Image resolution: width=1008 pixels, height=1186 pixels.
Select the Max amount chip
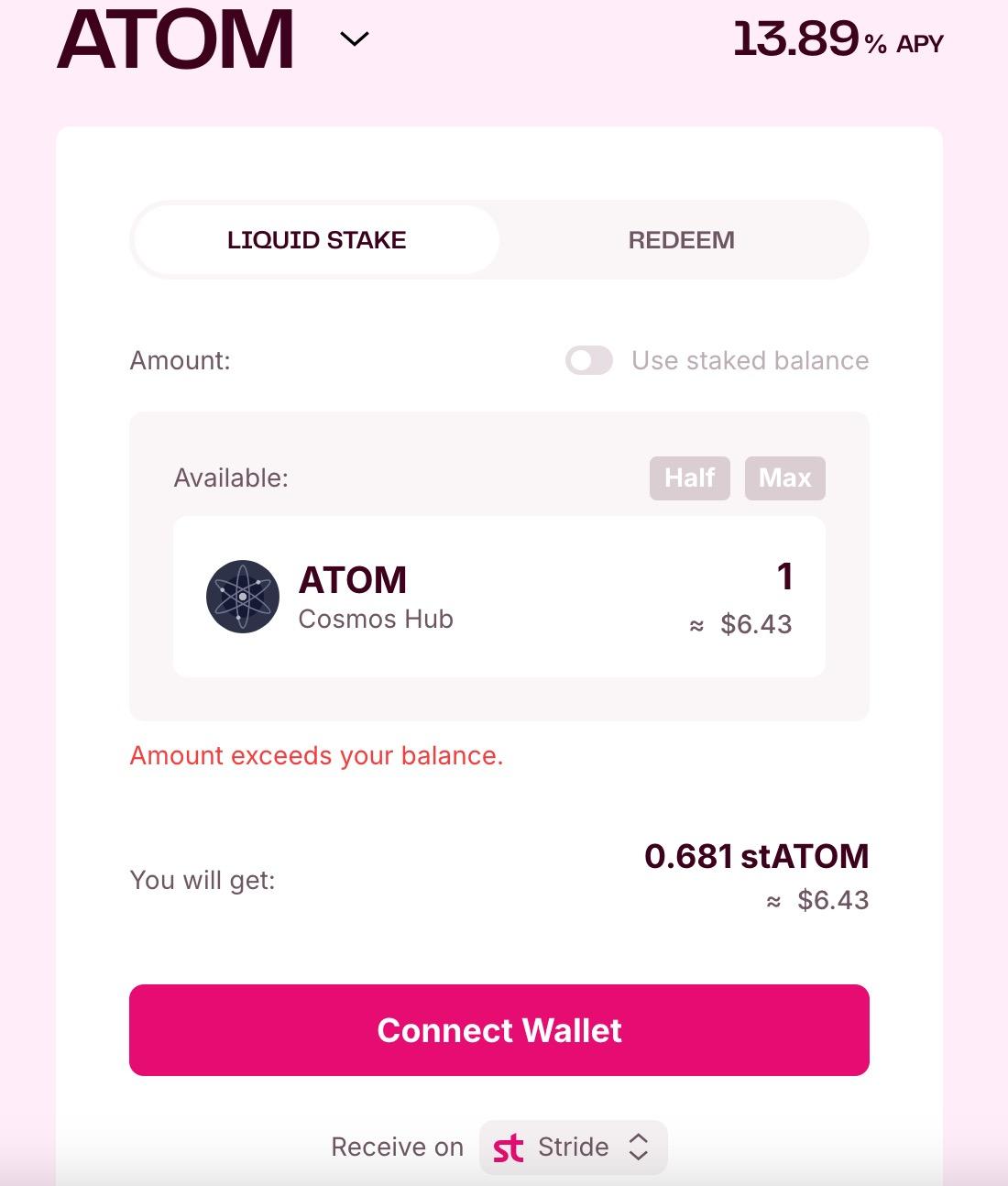[784, 478]
